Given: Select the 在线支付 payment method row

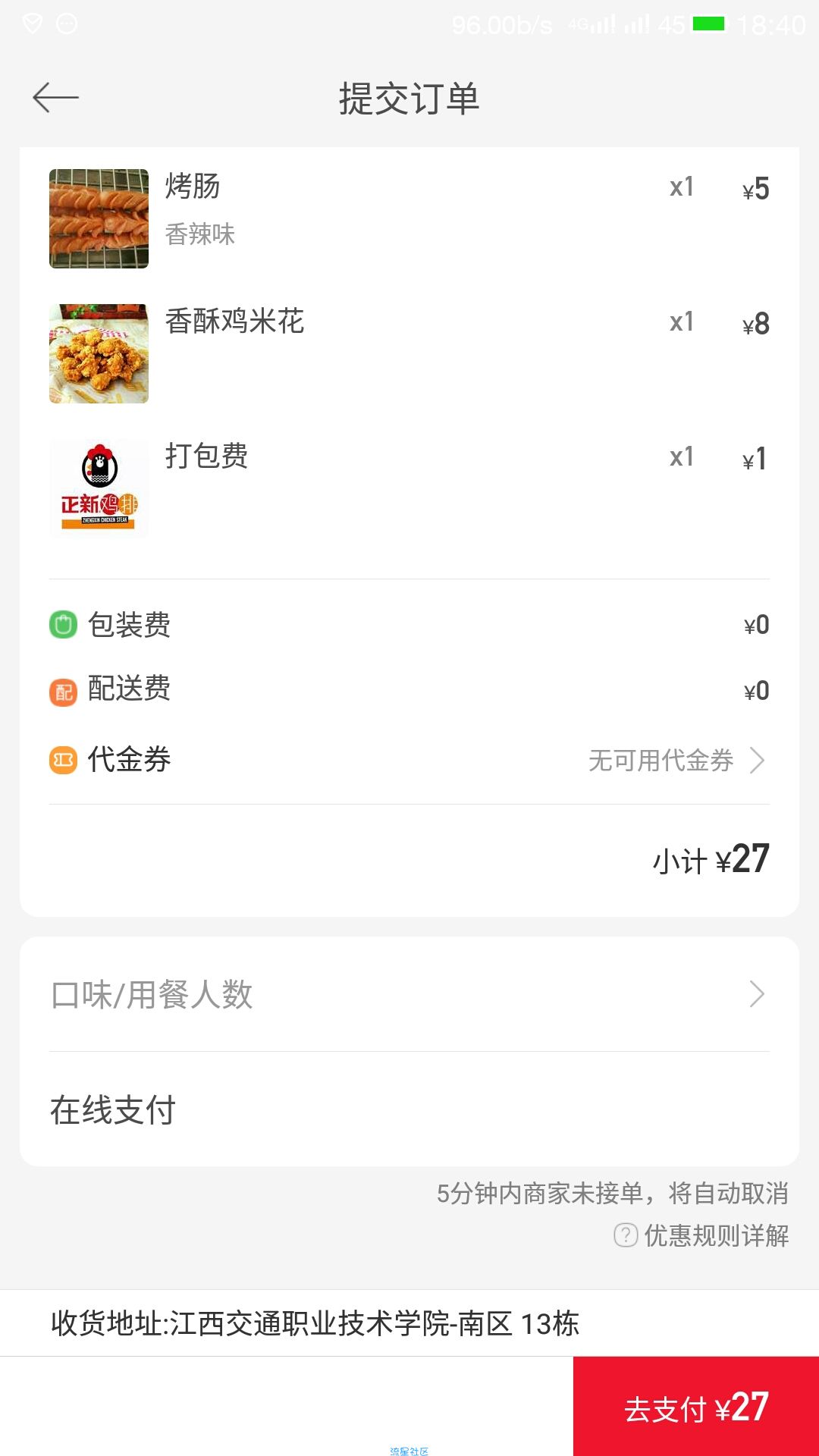Looking at the screenshot, I should [x=409, y=1109].
